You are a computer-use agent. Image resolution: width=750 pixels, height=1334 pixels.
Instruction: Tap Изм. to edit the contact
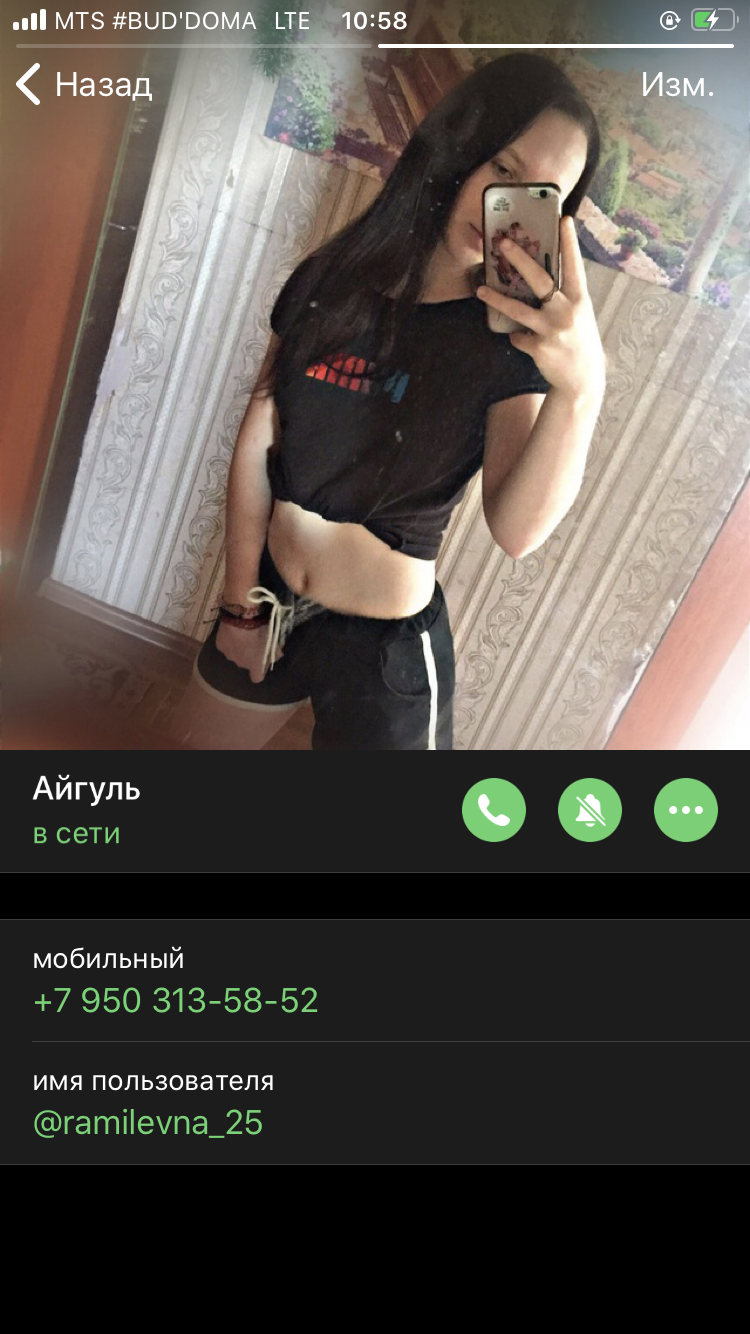coord(677,85)
